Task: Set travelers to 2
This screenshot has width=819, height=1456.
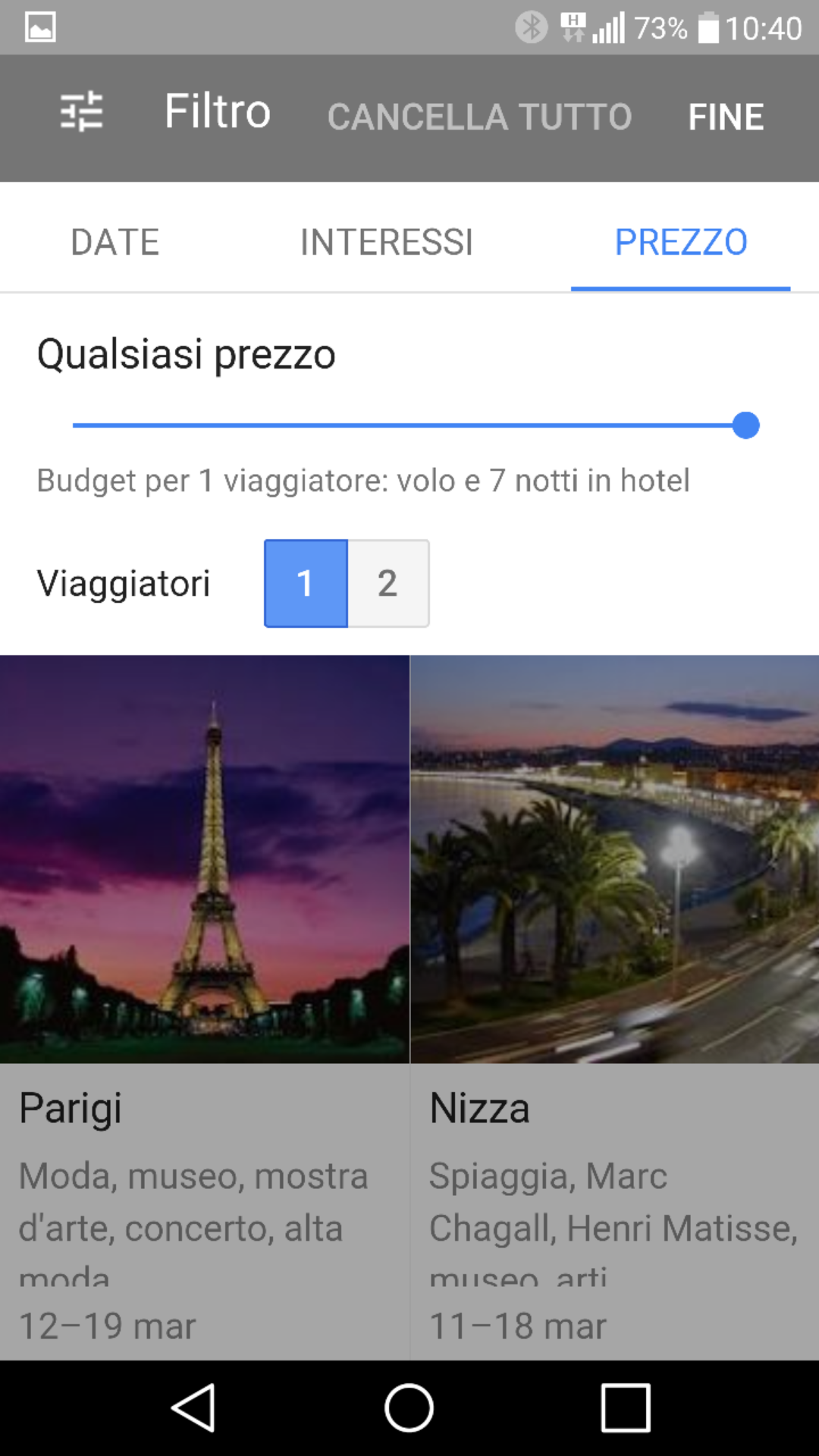Action: tap(388, 583)
